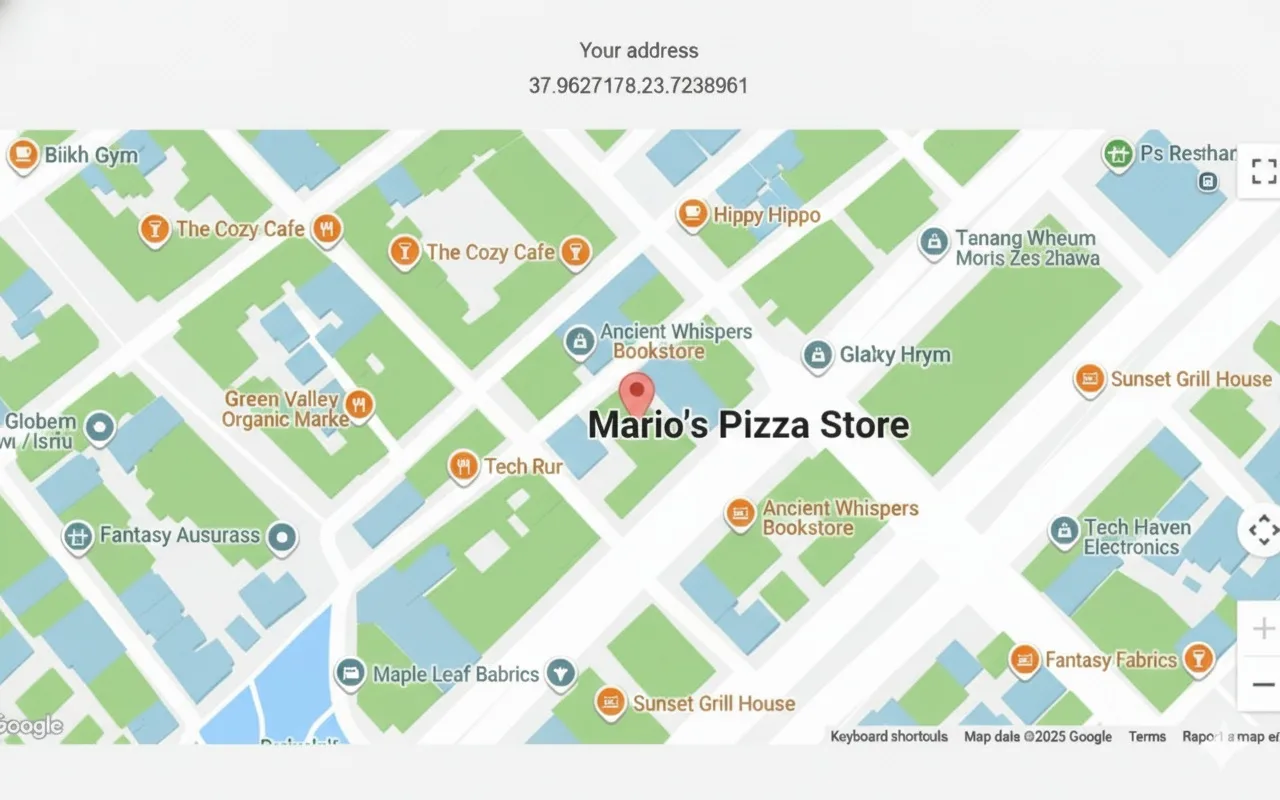Viewport: 1280px width, 800px height.
Task: Open the Tanang Wheum place marker
Action: click(934, 242)
